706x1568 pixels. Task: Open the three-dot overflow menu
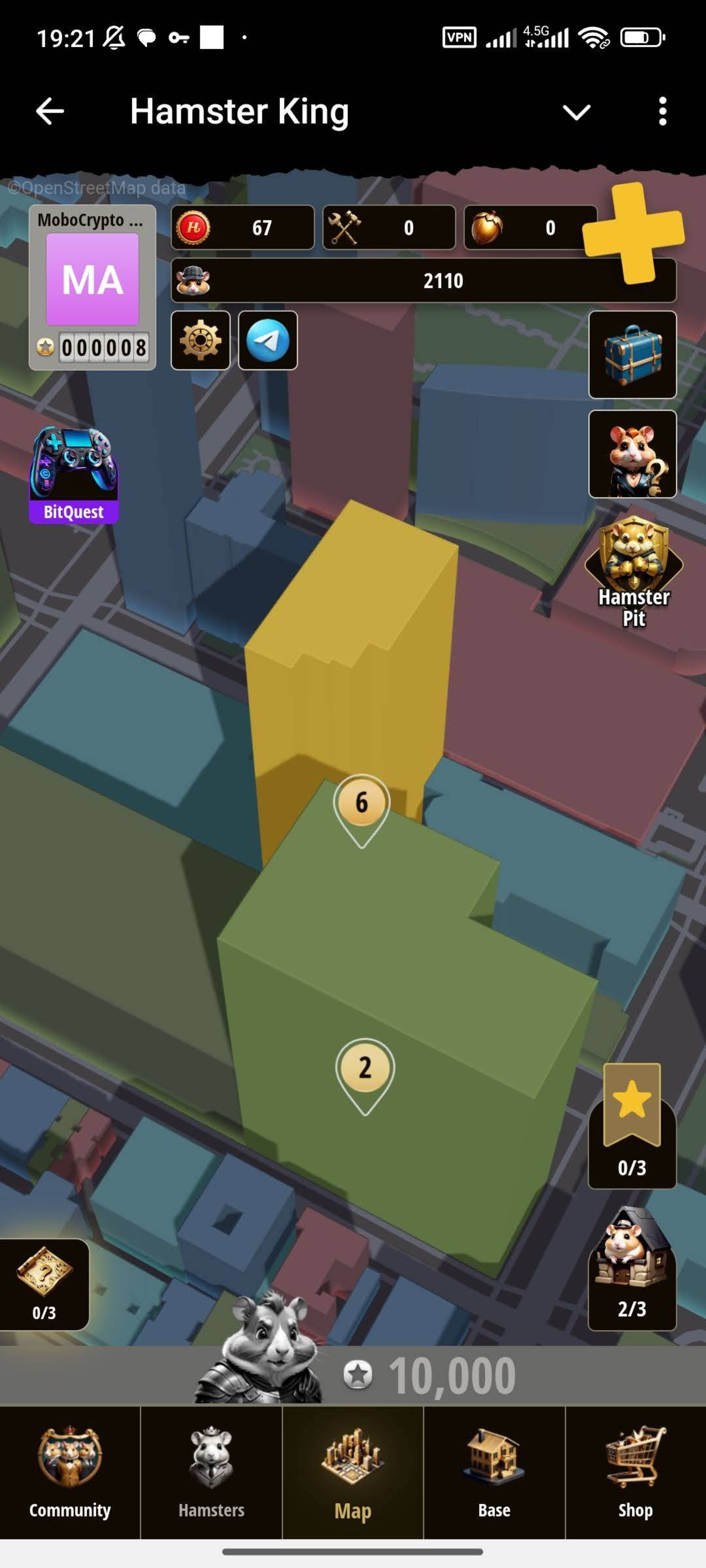pyautogui.click(x=662, y=111)
